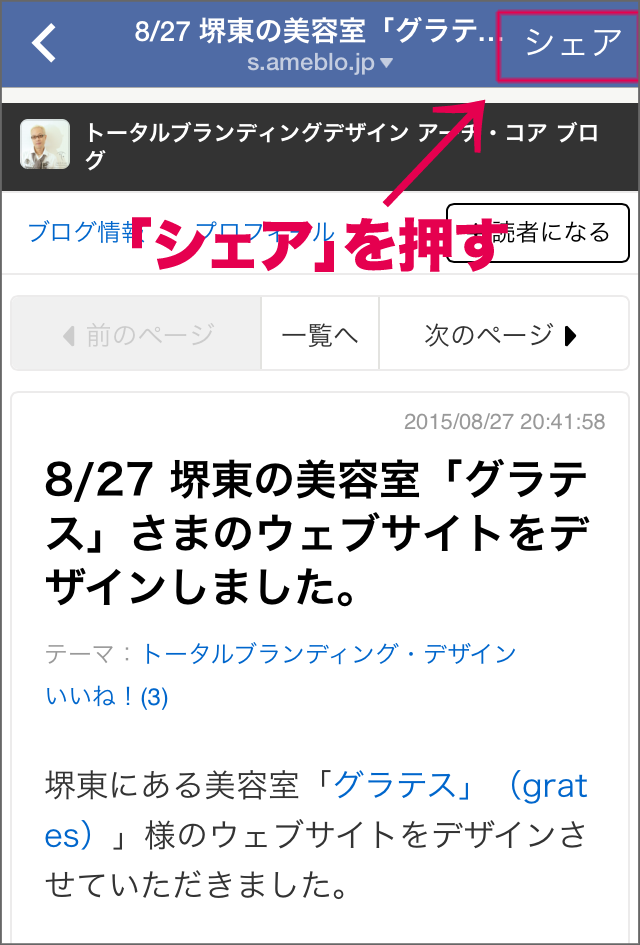Go back using the top-left arrow
640x945 pixels.
pos(44,43)
